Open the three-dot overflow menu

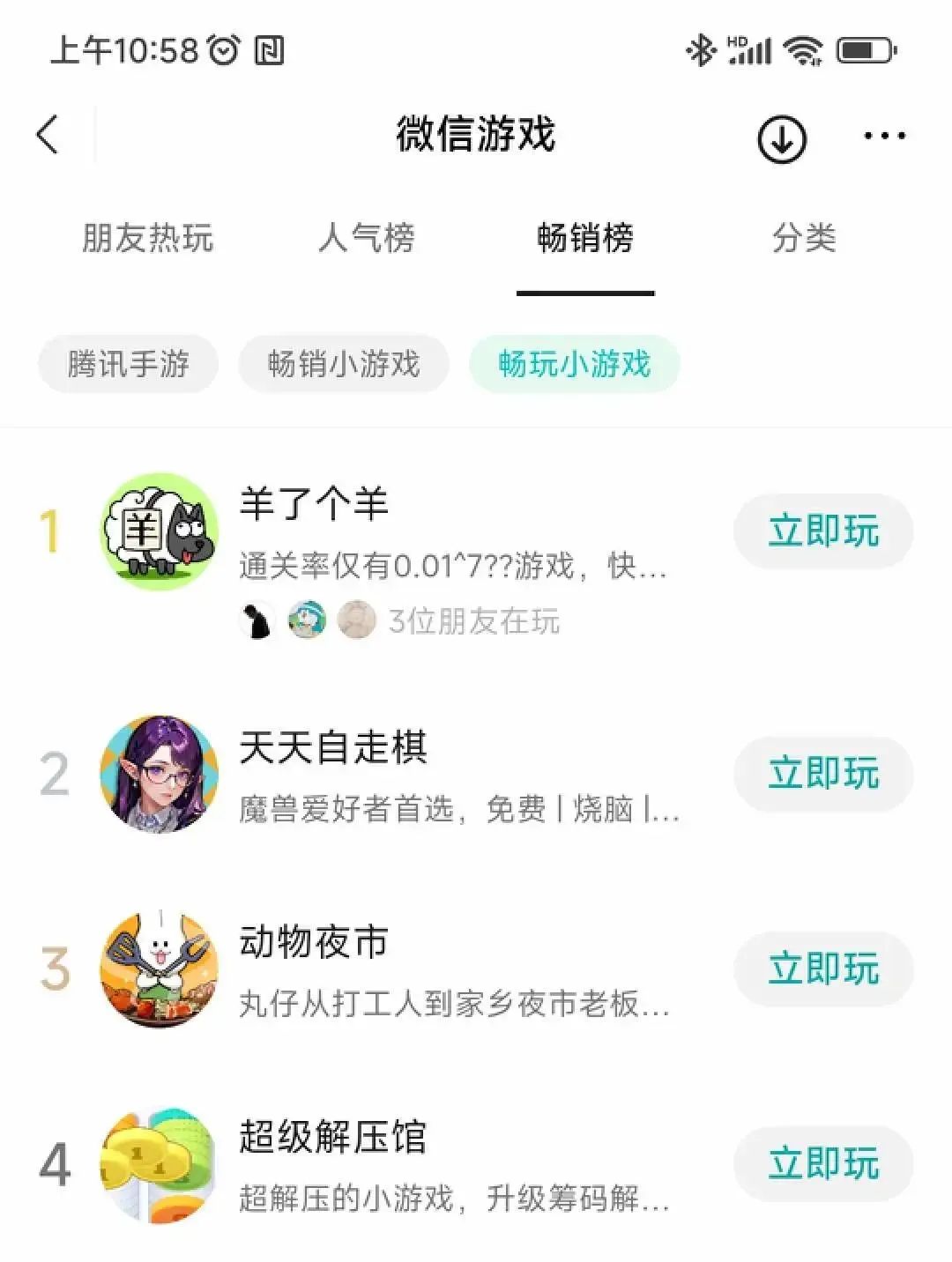[884, 137]
